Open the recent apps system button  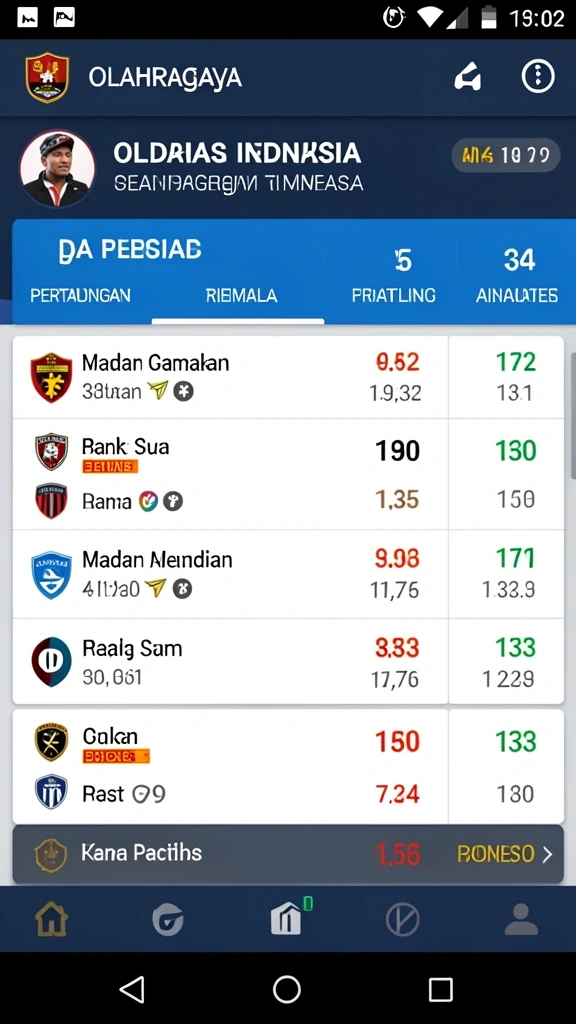tap(440, 989)
